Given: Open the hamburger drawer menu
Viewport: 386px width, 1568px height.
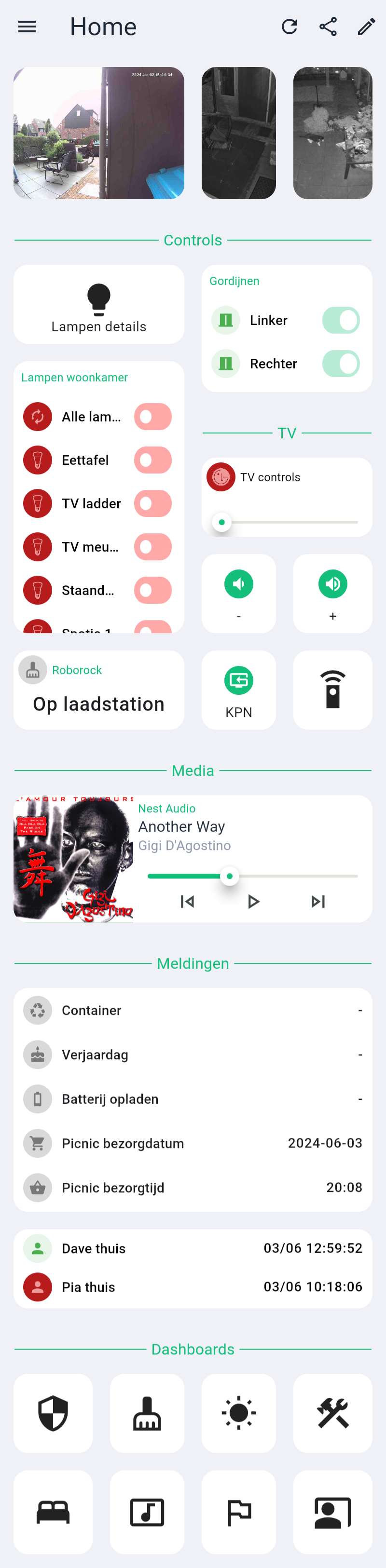Looking at the screenshot, I should [x=28, y=27].
